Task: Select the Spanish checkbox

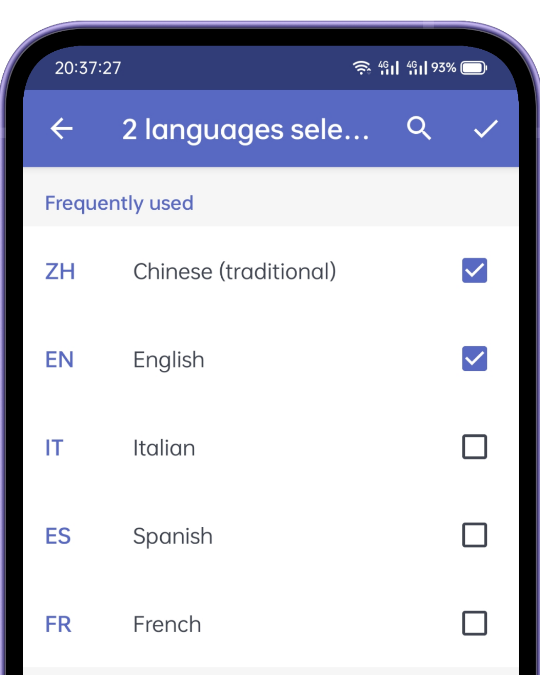Action: click(x=475, y=535)
